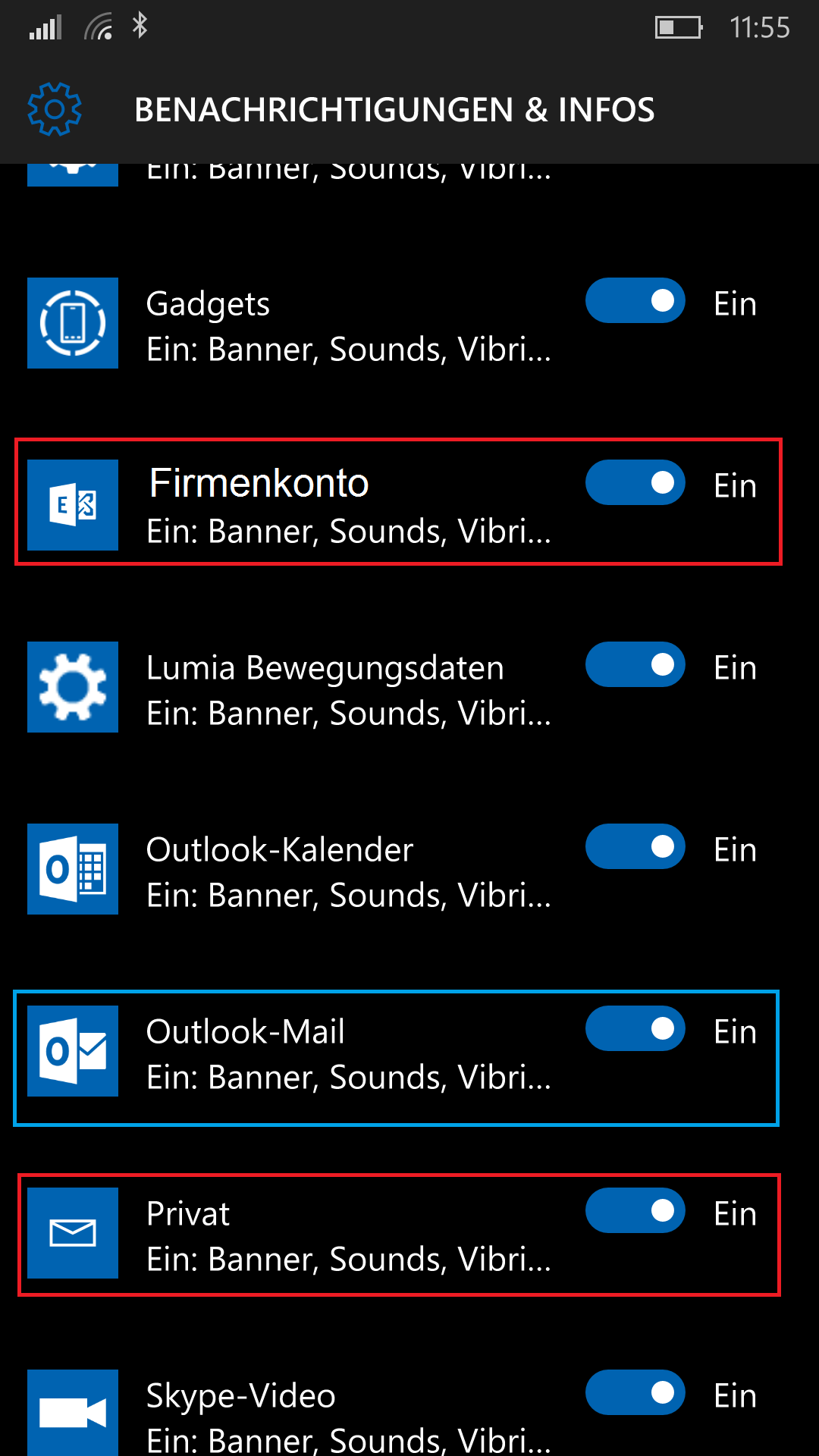819x1456 pixels.
Task: Toggle Skype-Video notifications off
Action: click(635, 1392)
